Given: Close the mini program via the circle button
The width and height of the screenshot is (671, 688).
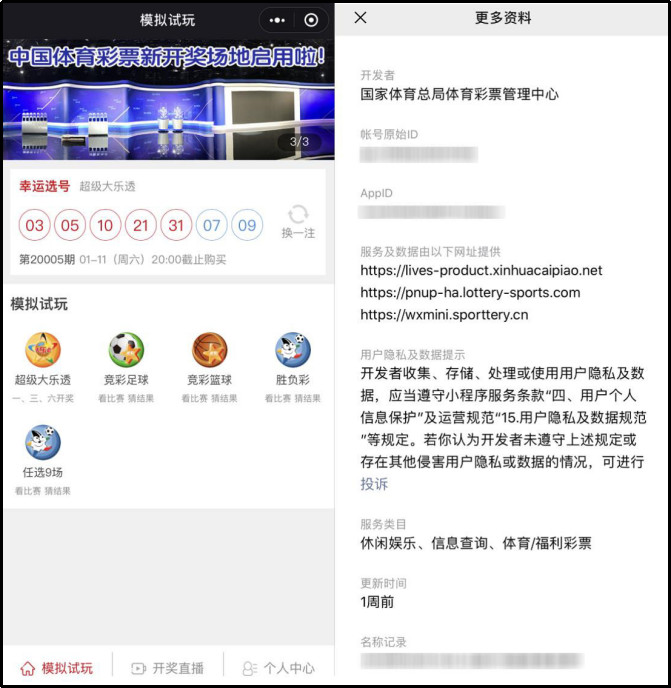Looking at the screenshot, I should [x=311, y=20].
